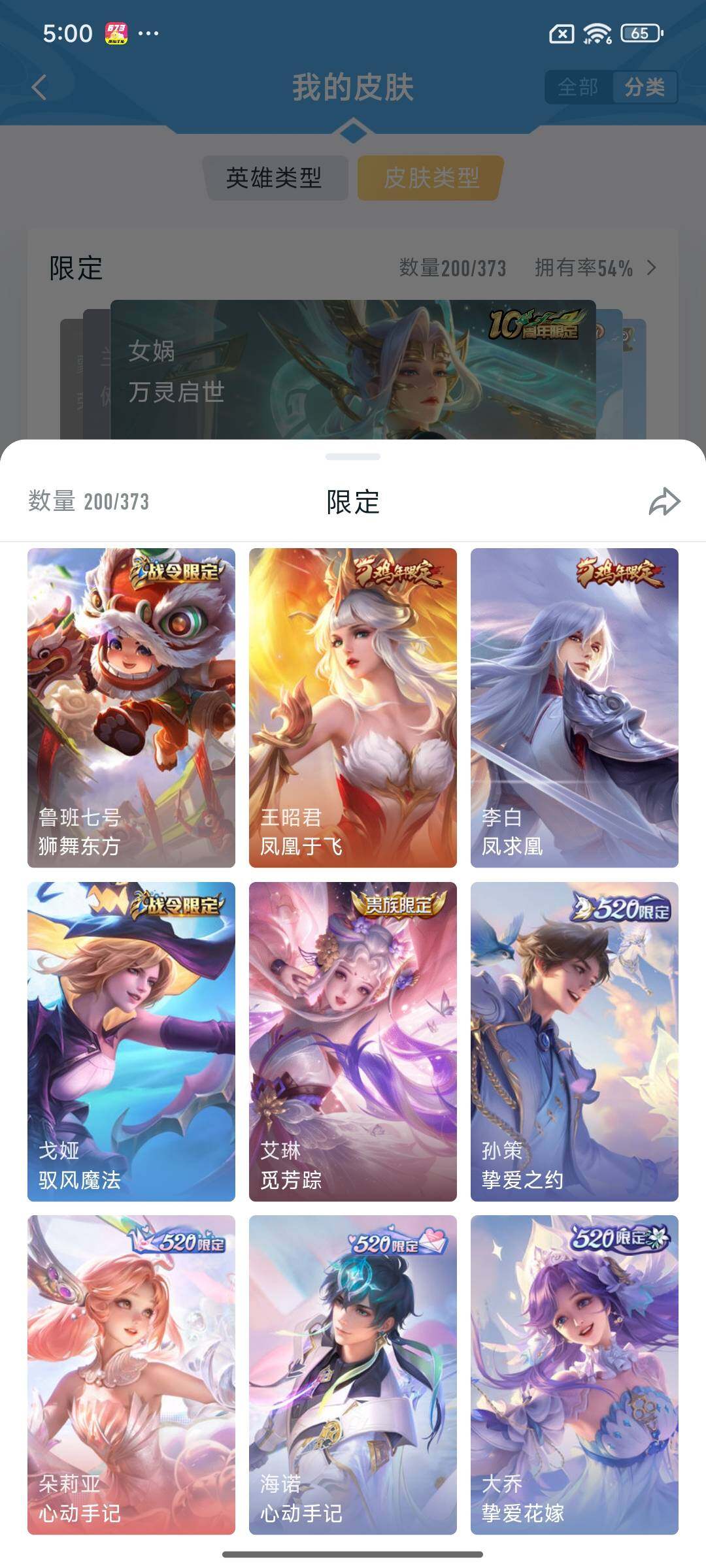
Task: Select the 分类 view option
Action: (x=645, y=88)
